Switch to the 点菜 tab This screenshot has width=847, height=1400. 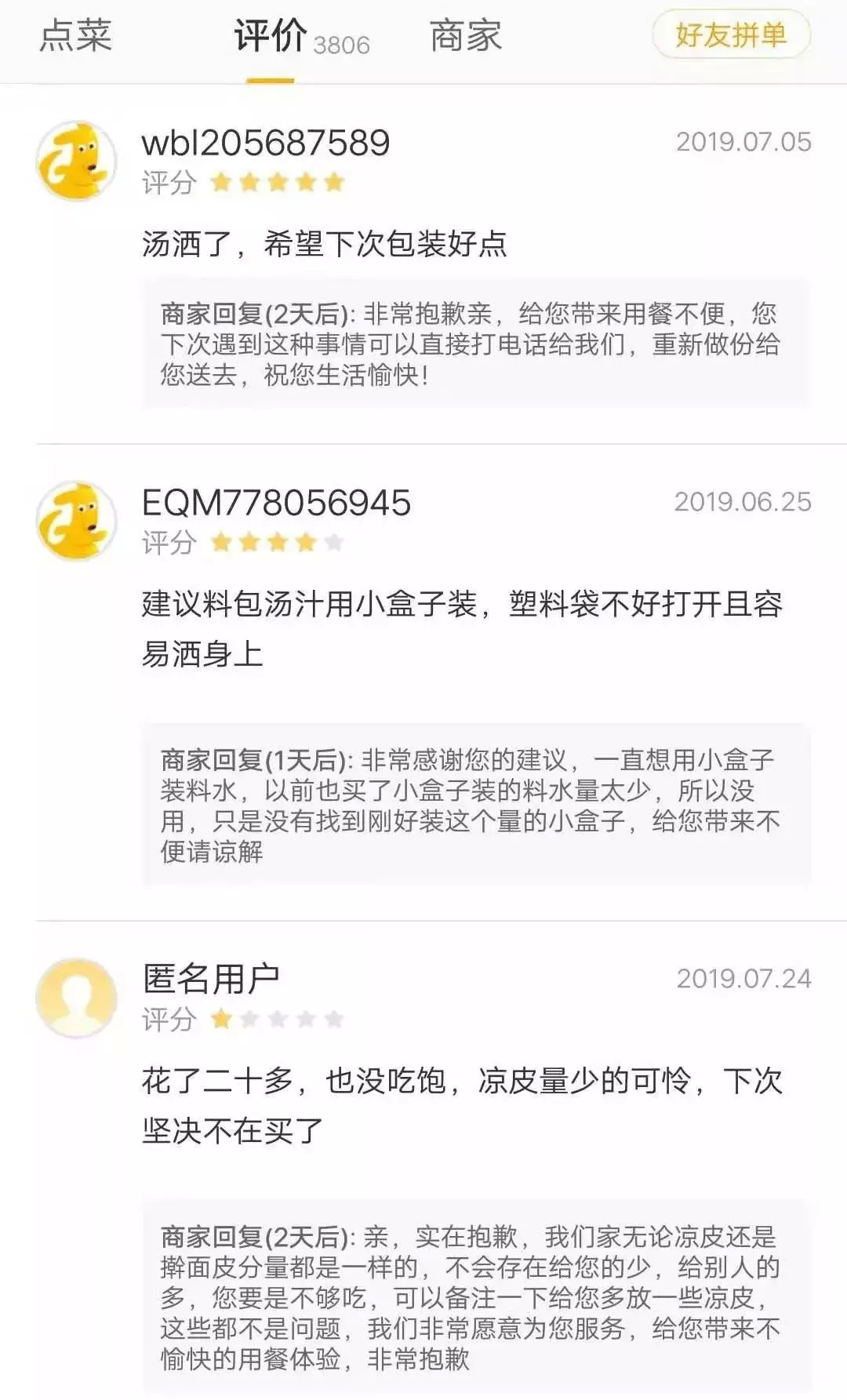pyautogui.click(x=78, y=35)
